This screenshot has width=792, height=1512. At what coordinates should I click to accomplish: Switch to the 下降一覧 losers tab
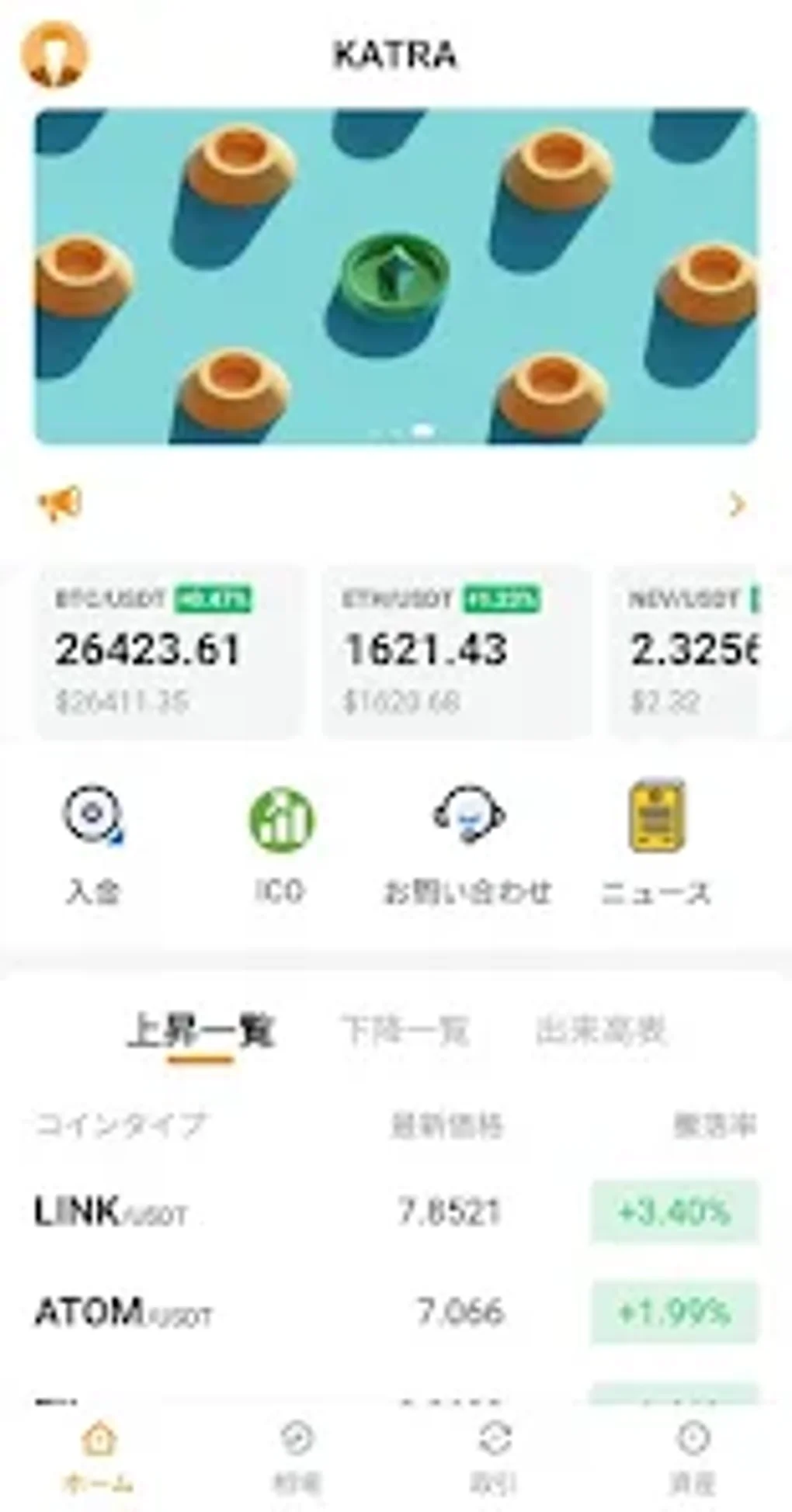click(x=405, y=1031)
